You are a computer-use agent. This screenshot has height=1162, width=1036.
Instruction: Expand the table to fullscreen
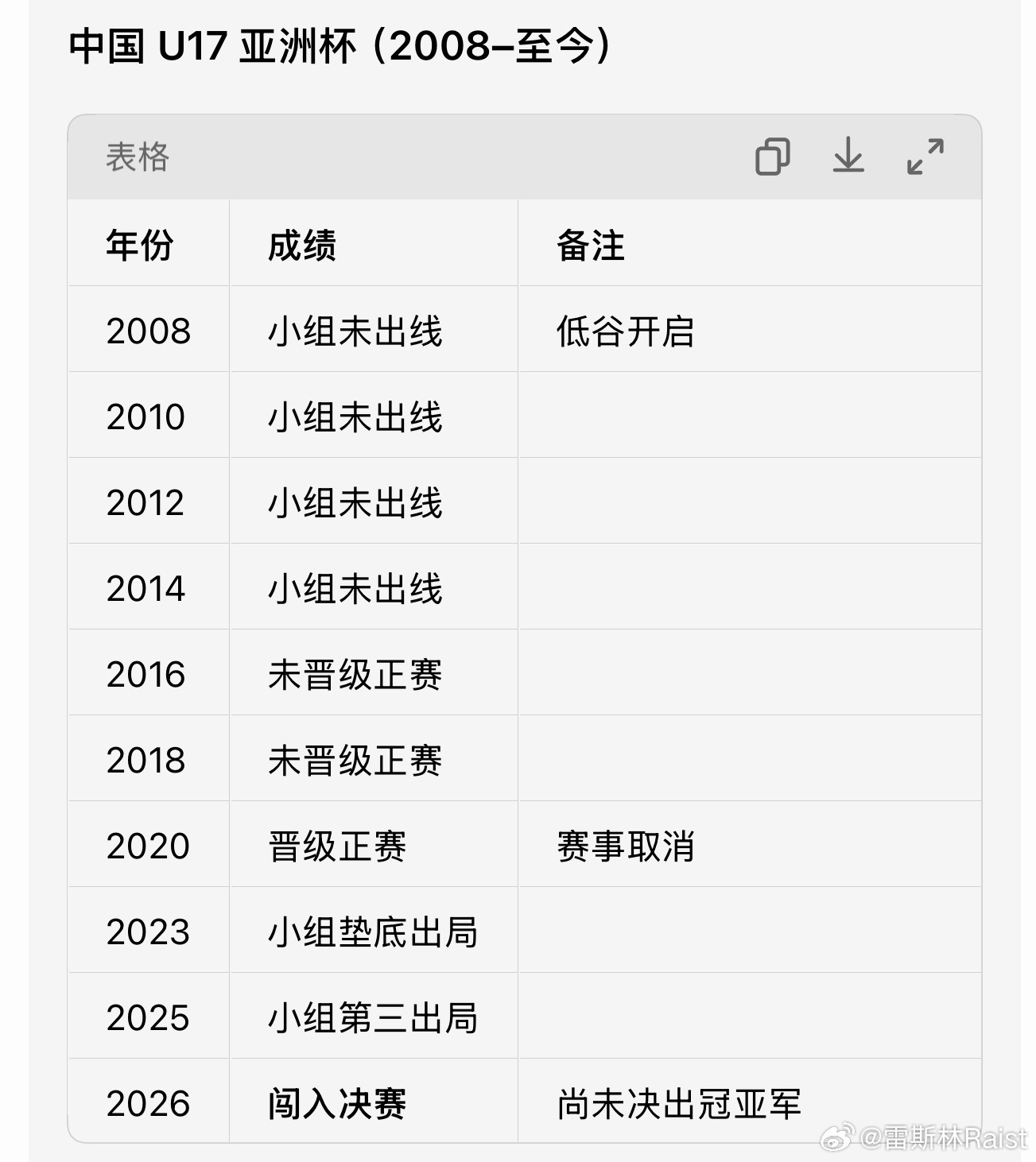tap(925, 156)
